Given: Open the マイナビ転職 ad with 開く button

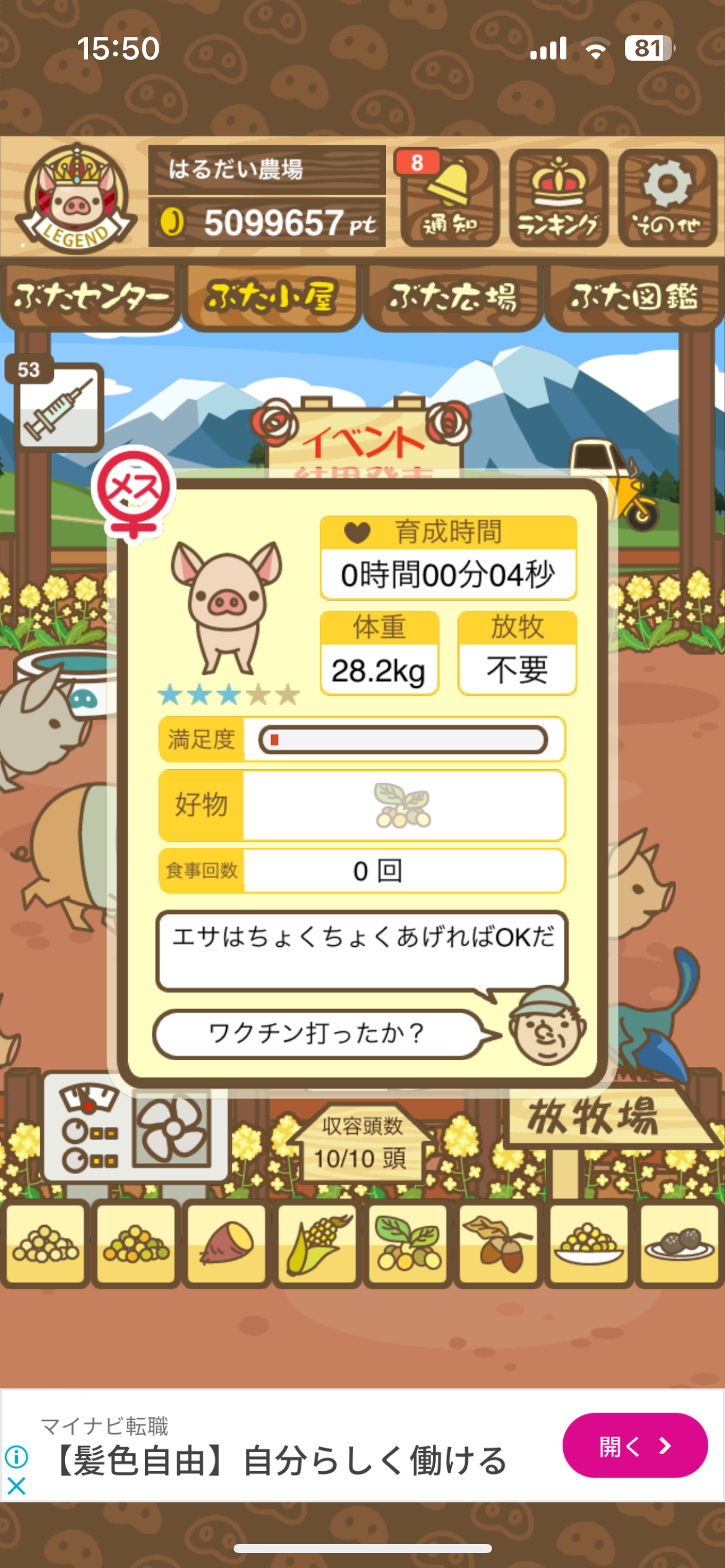Looking at the screenshot, I should pos(635,1446).
